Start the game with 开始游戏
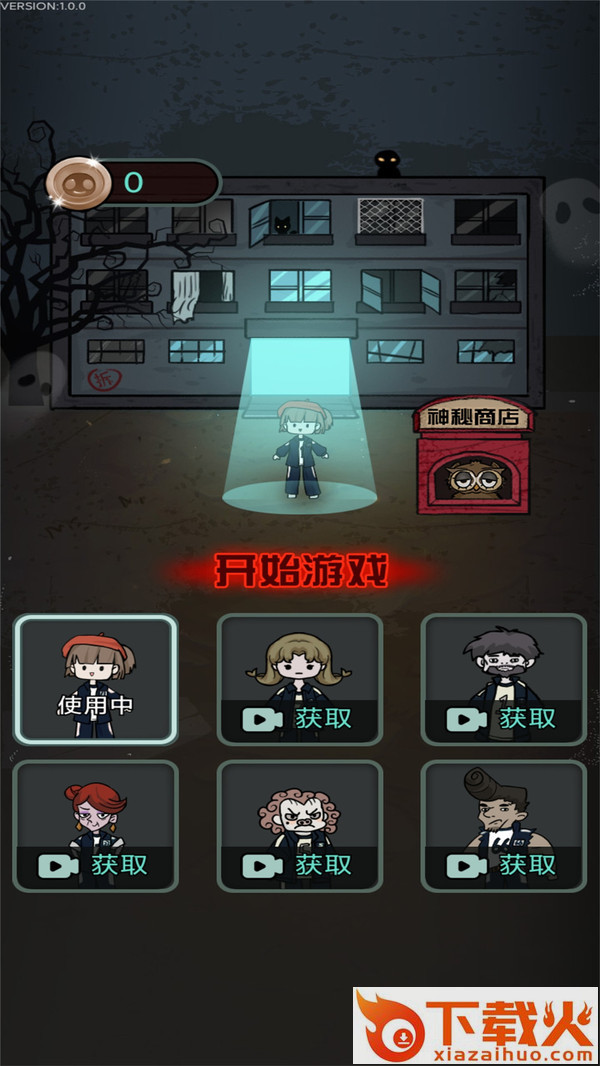 300,572
